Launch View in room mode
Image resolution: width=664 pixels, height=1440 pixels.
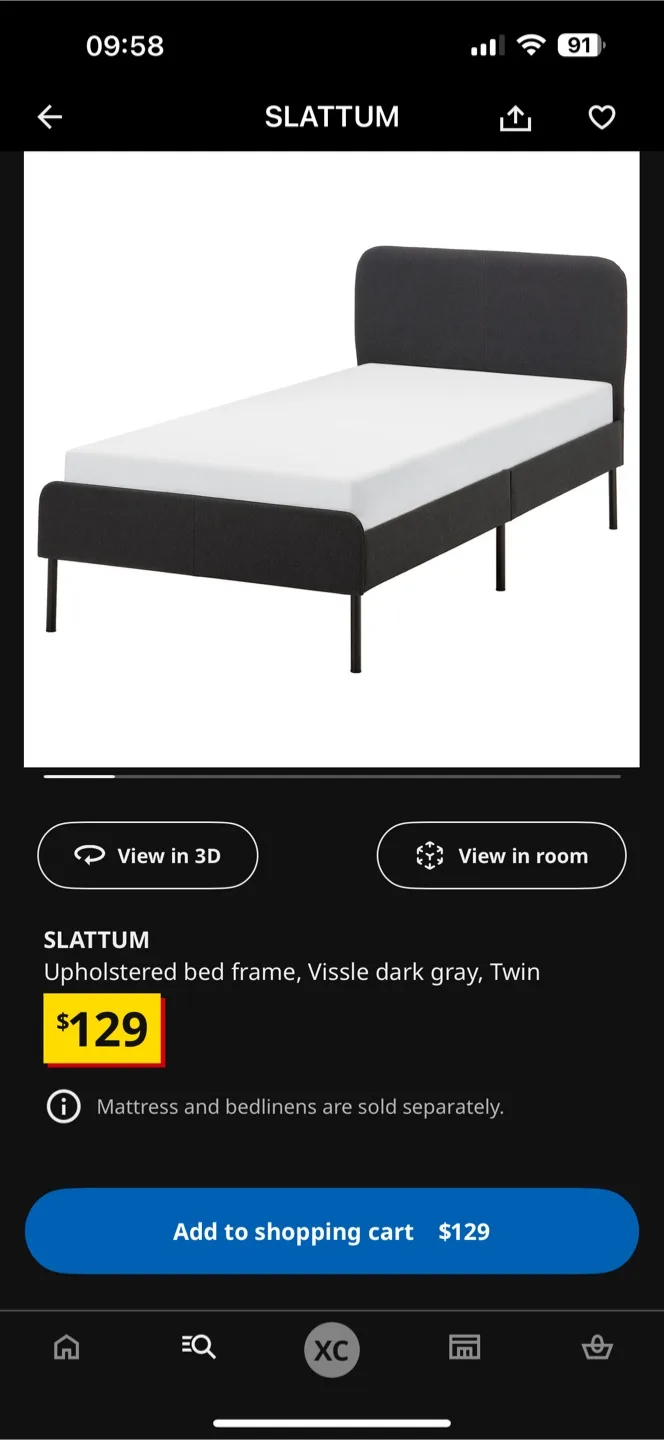pos(501,855)
